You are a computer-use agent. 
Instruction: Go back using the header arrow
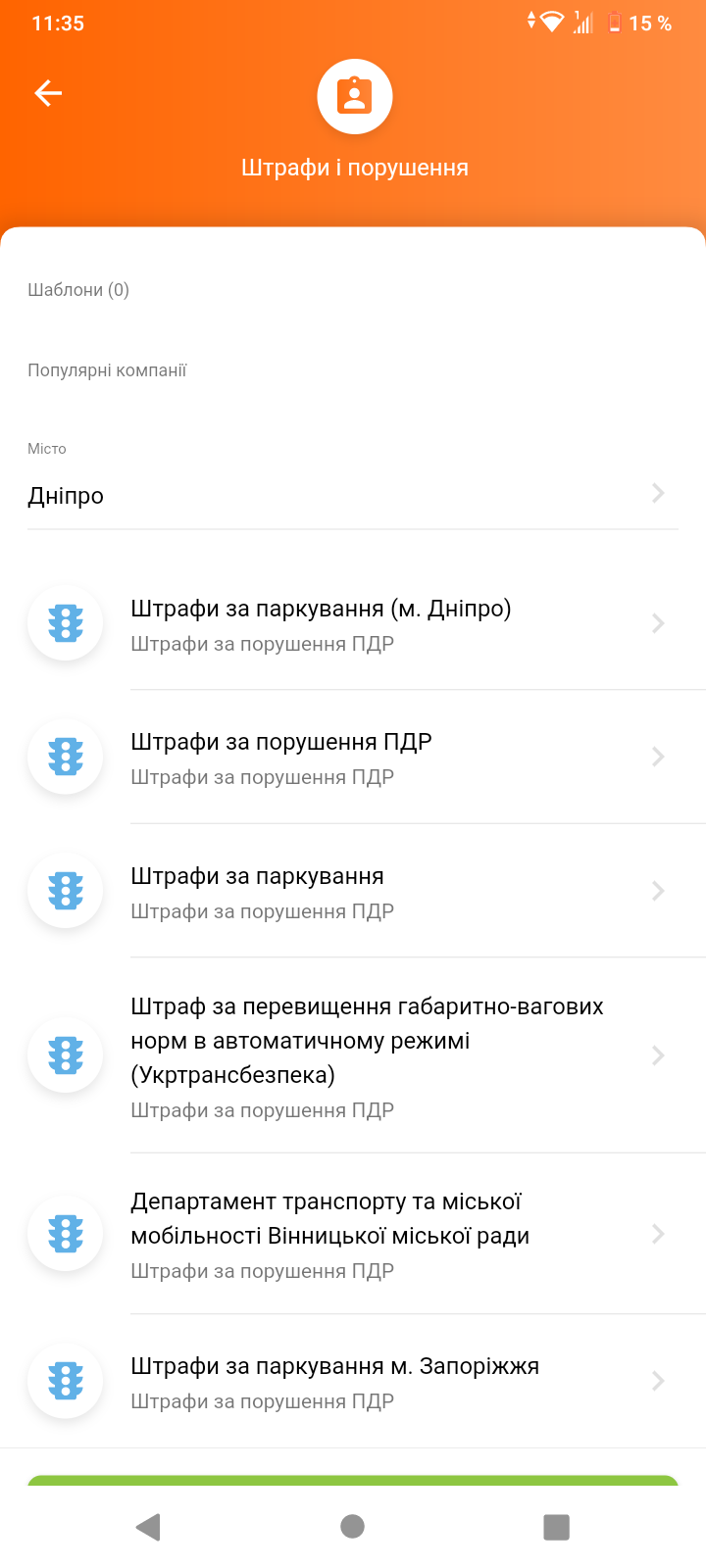tap(48, 93)
